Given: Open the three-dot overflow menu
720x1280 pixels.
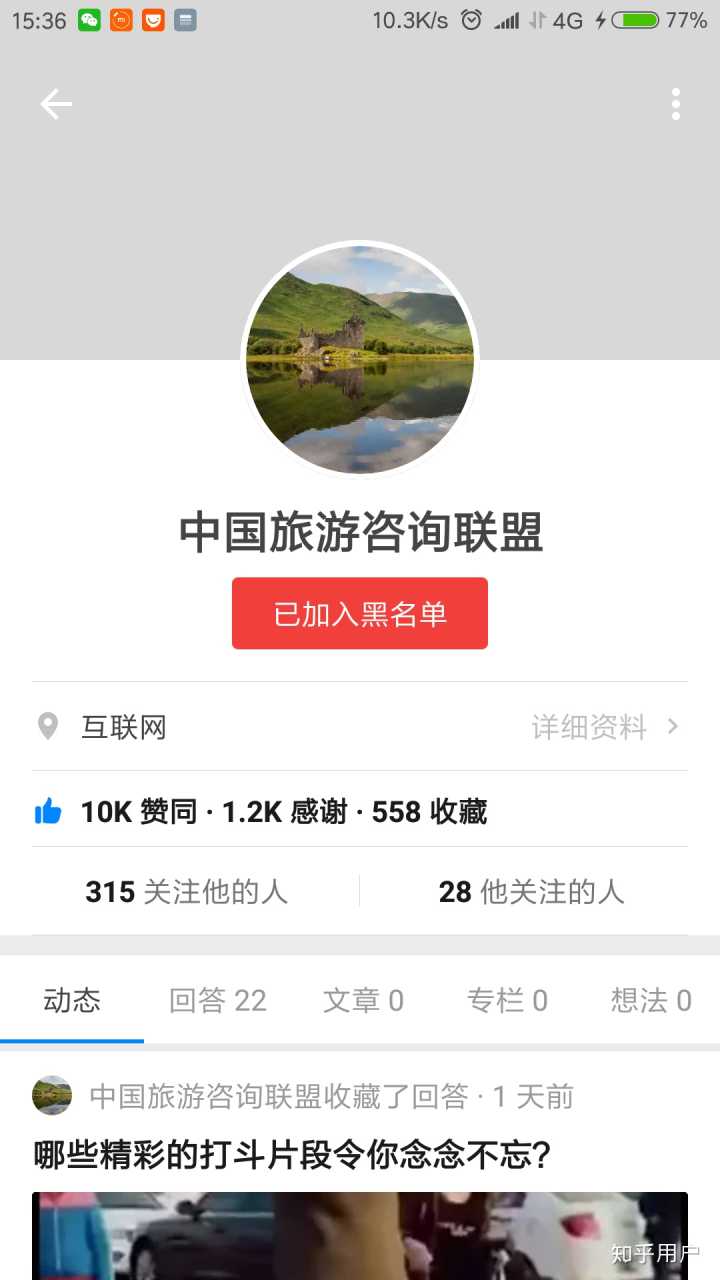Looking at the screenshot, I should [x=676, y=104].
